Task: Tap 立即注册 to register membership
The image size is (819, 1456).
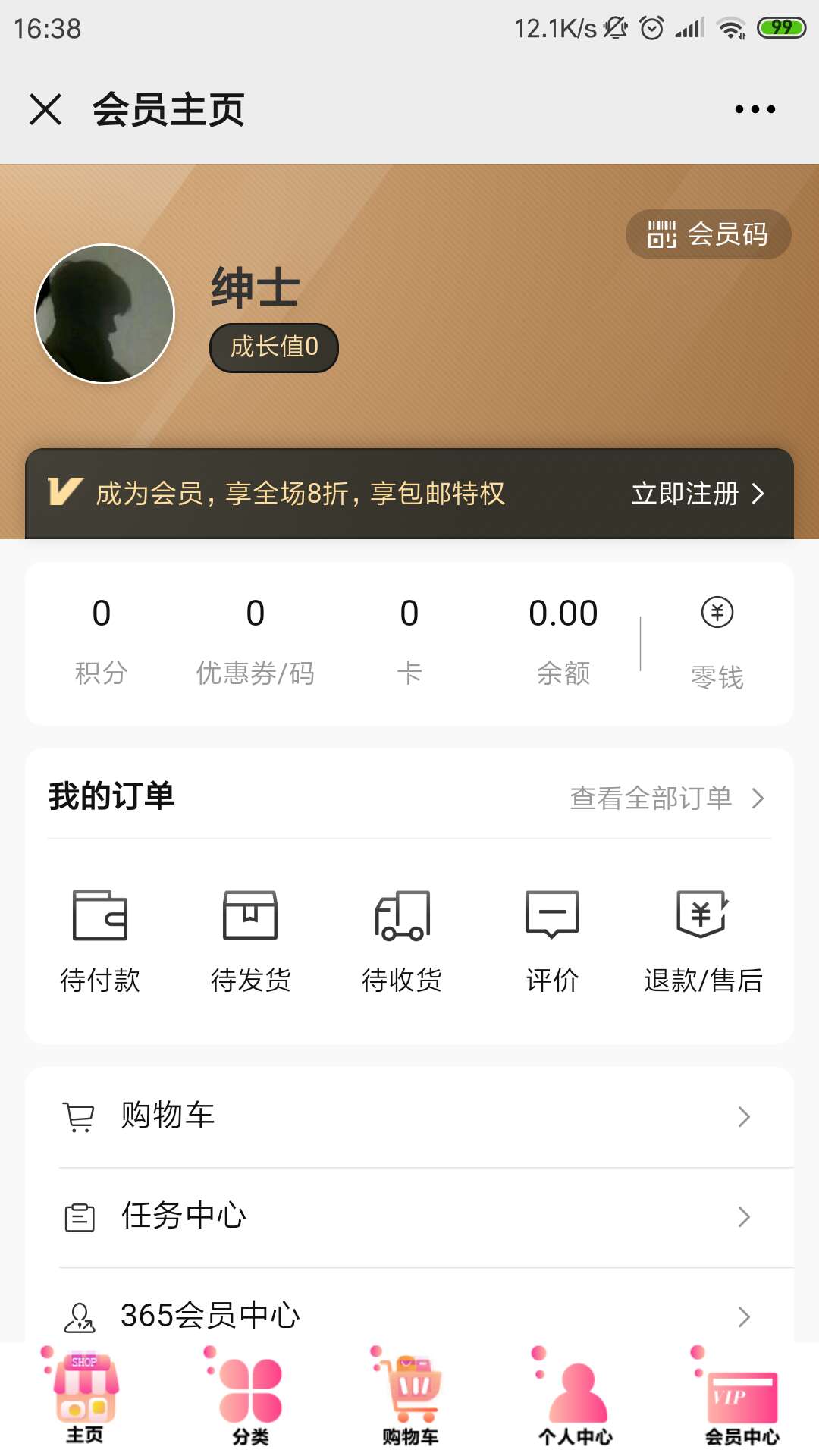Action: pyautogui.click(x=685, y=494)
